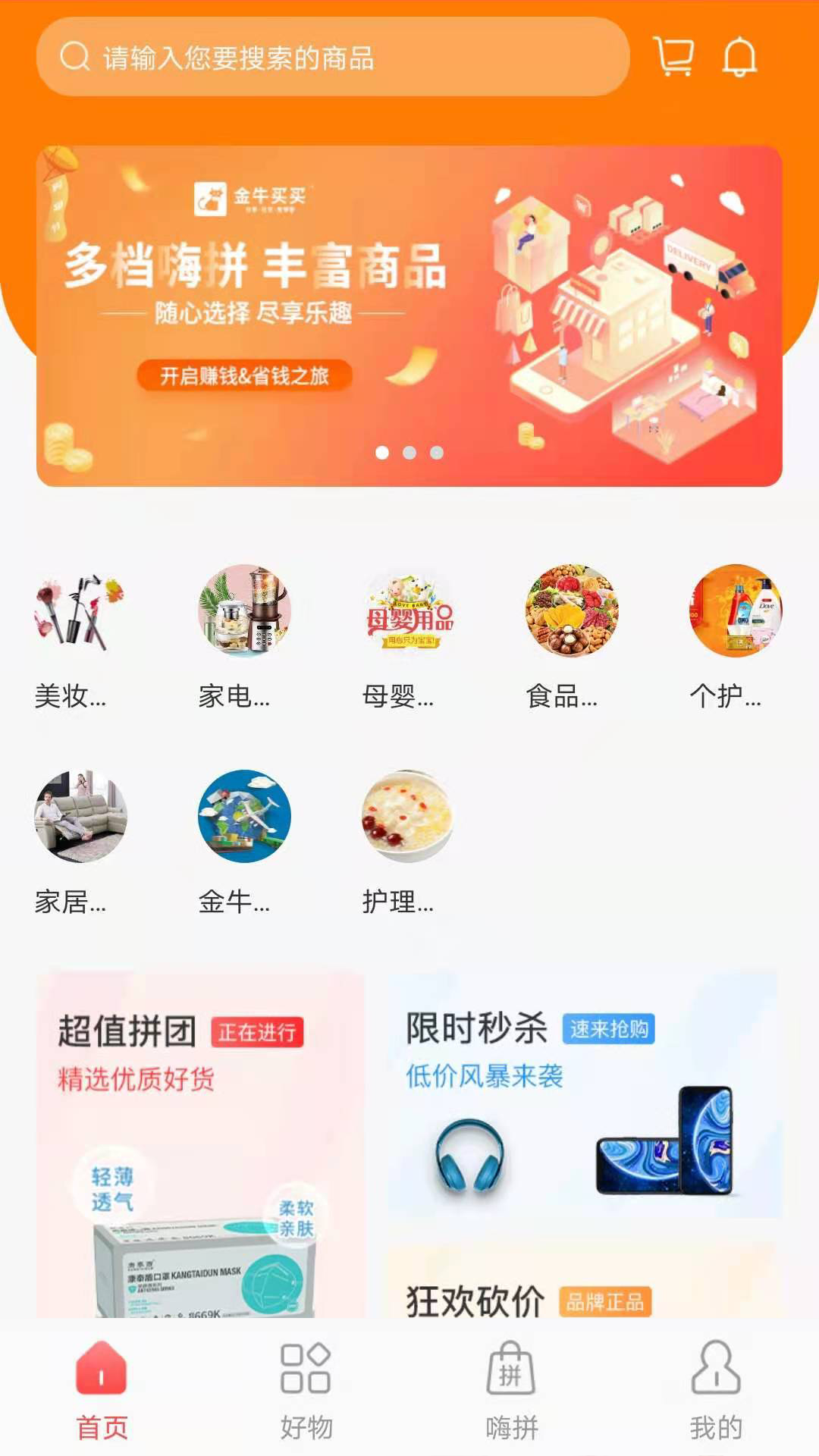Open notifications via the bell icon
Screen dimensions: 819x1456
click(x=739, y=58)
